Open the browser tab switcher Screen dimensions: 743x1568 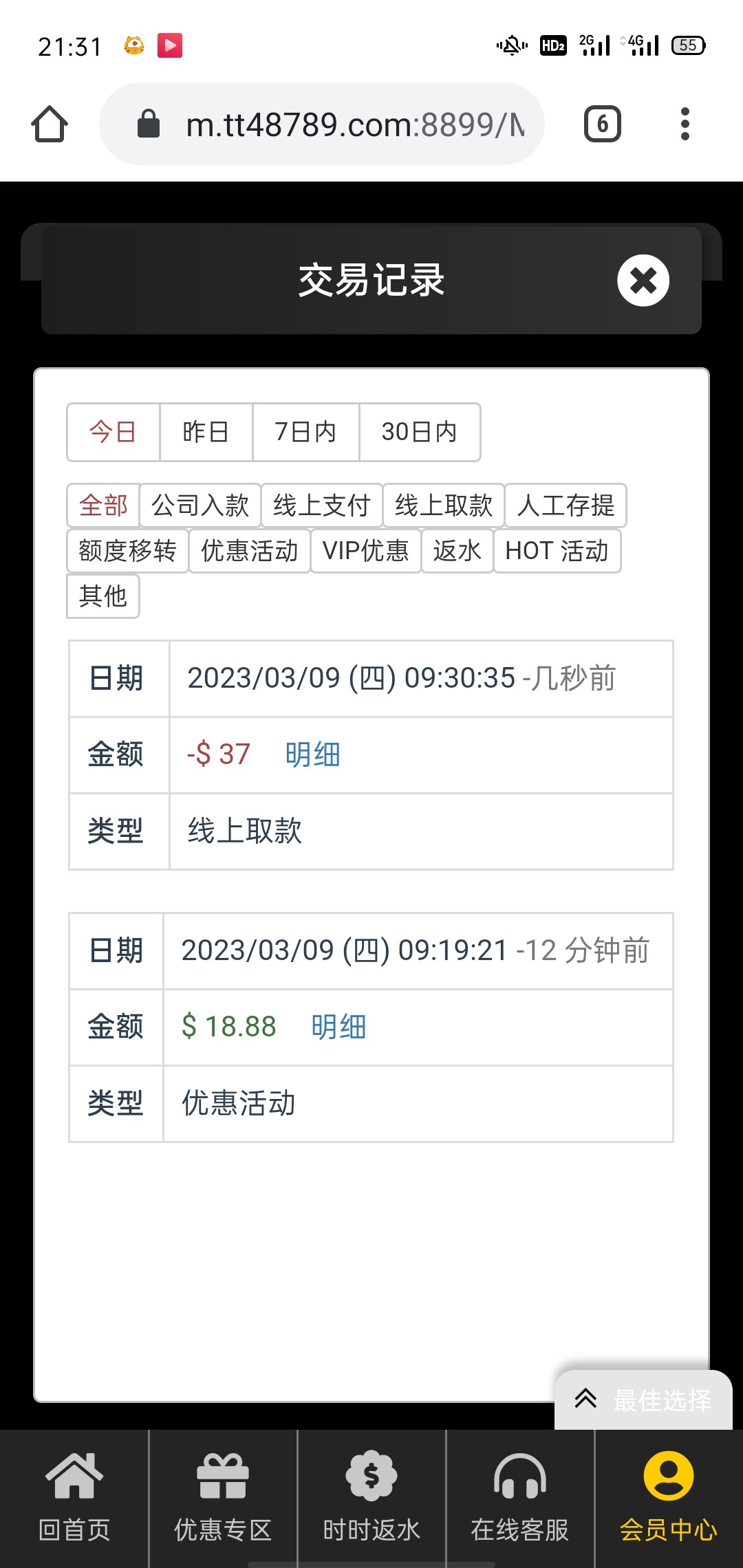point(602,124)
